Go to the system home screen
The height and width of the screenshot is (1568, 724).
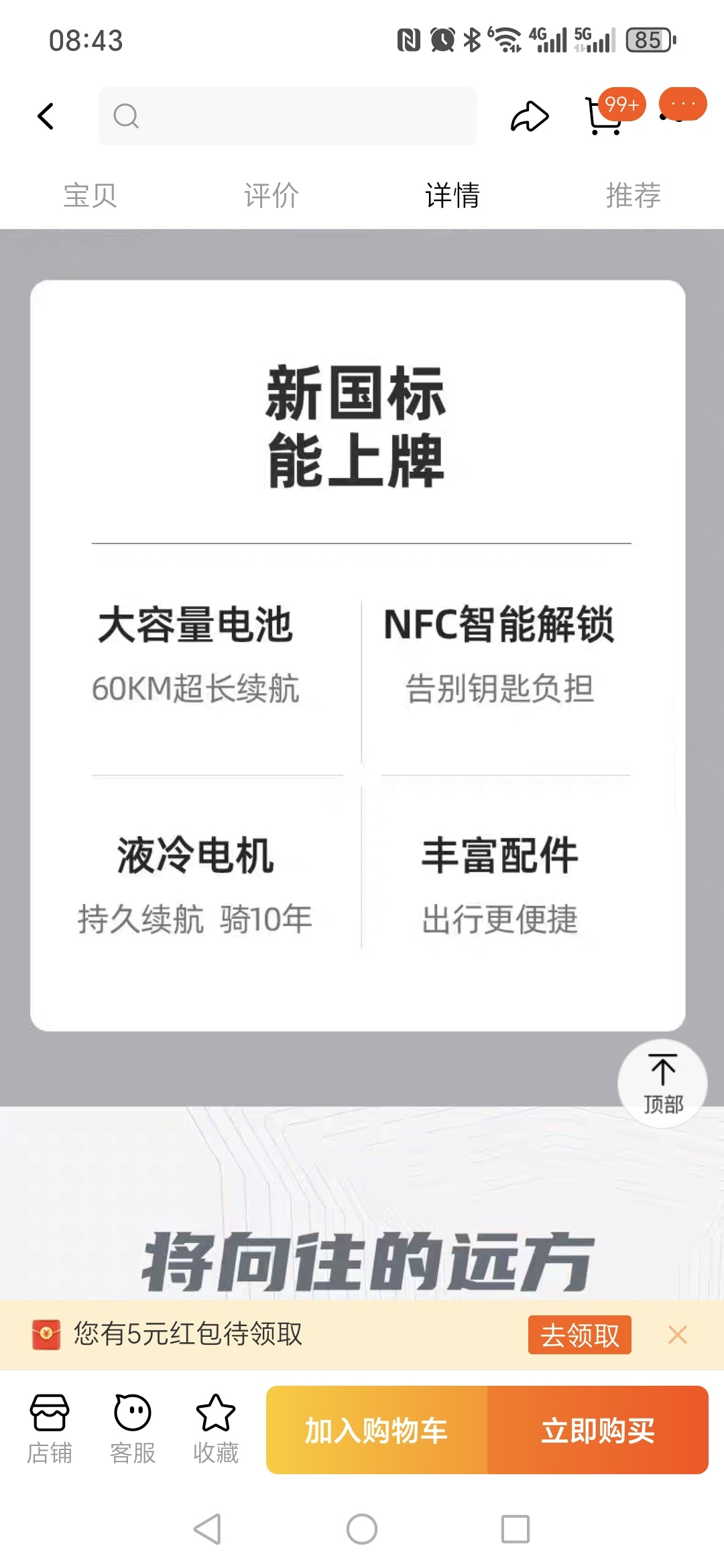pyautogui.click(x=362, y=1529)
